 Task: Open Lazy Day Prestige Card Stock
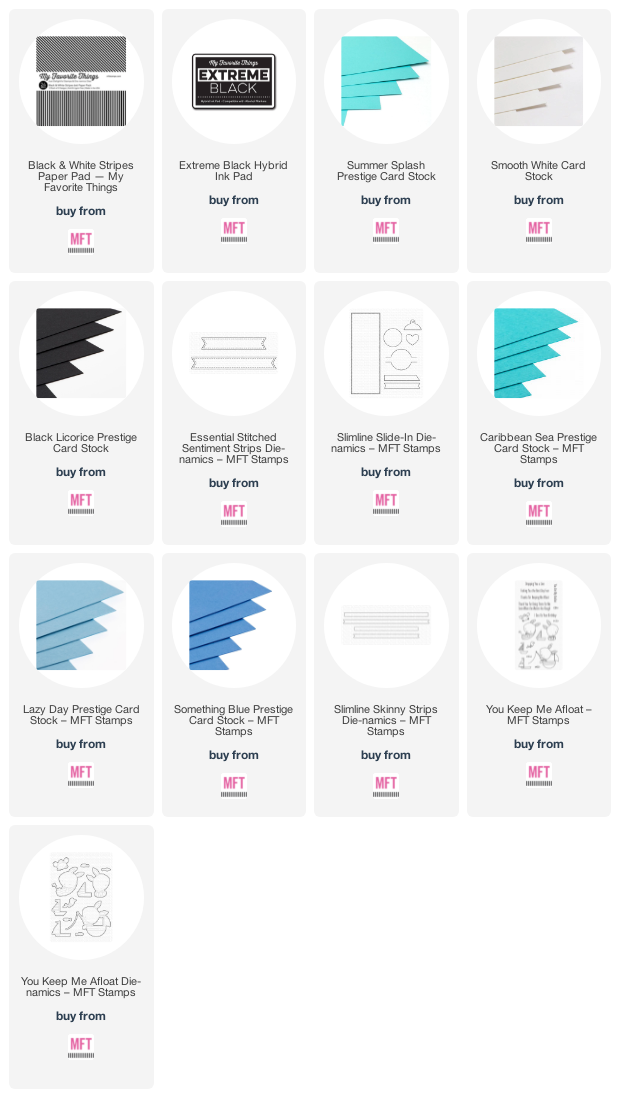coord(81,685)
